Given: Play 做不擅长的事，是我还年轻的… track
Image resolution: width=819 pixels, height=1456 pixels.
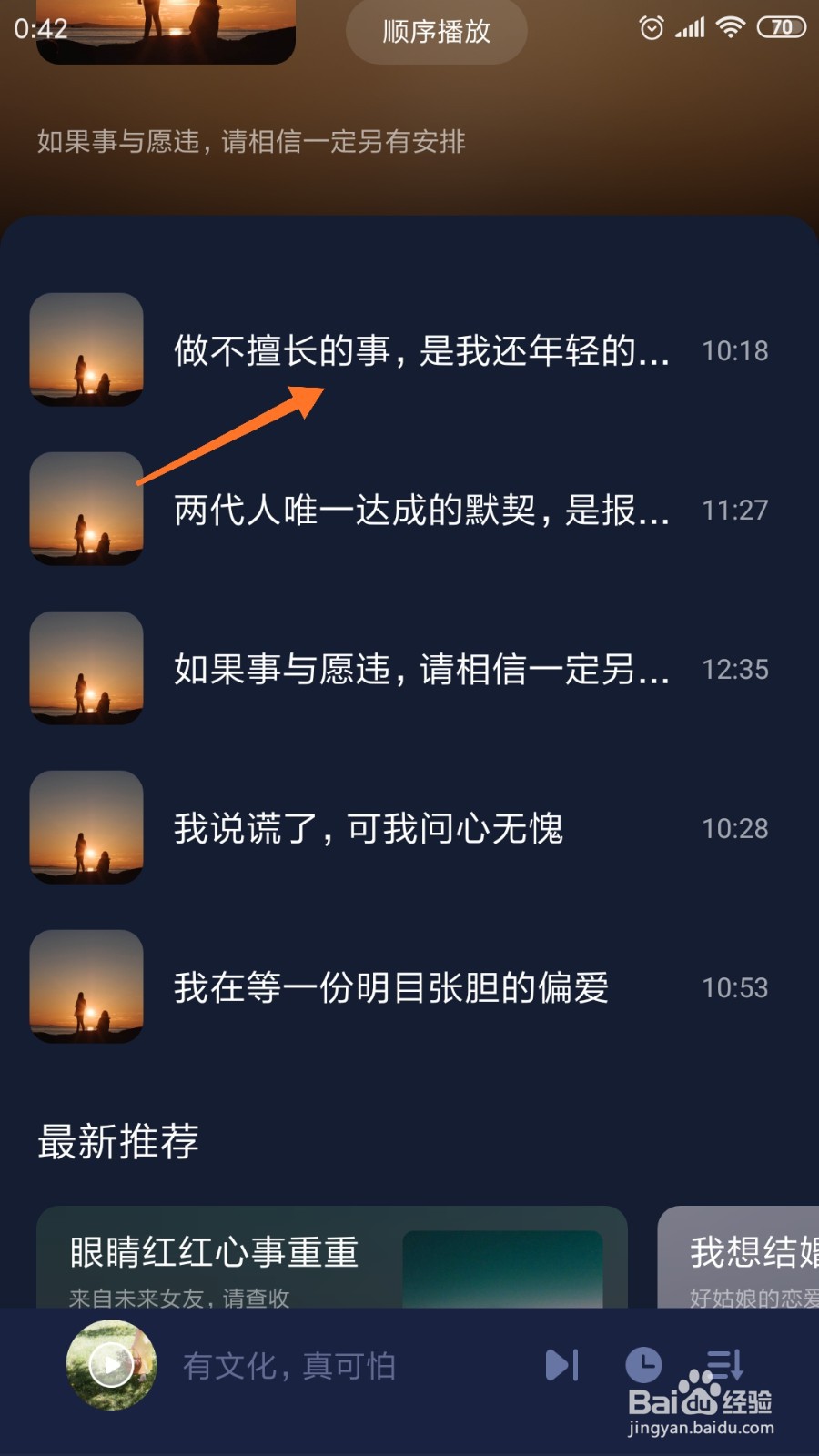Looking at the screenshot, I should coord(421,350).
